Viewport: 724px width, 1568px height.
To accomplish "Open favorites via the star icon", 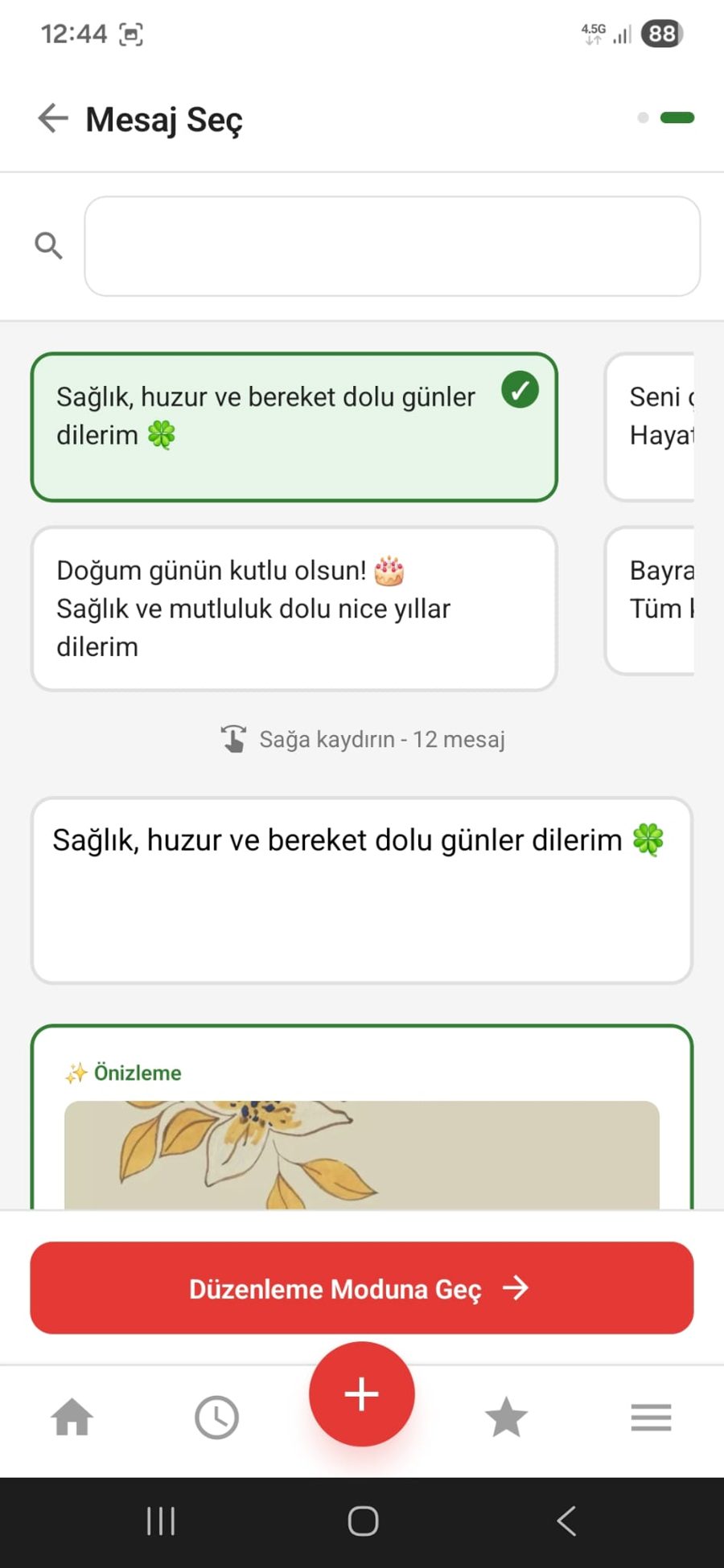I will [x=506, y=1418].
